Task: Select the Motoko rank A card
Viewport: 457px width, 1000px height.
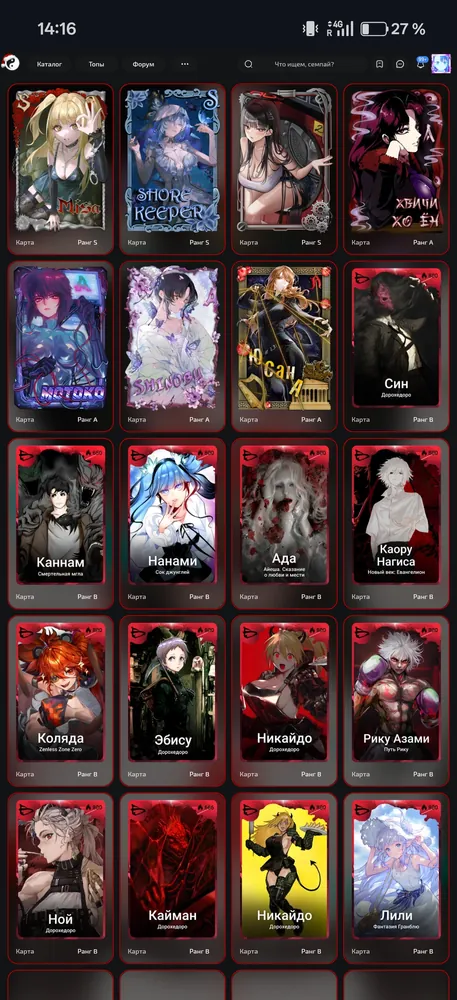Action: (x=61, y=346)
